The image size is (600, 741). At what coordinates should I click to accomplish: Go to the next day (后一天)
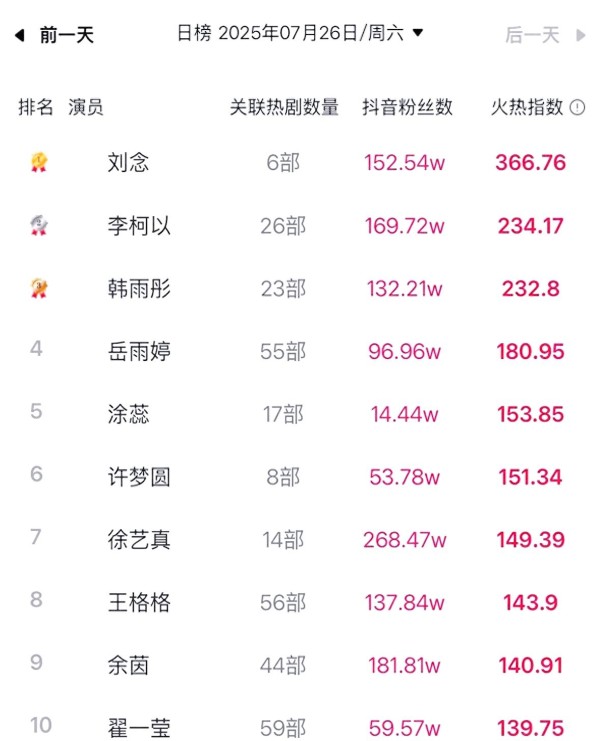pos(545,35)
